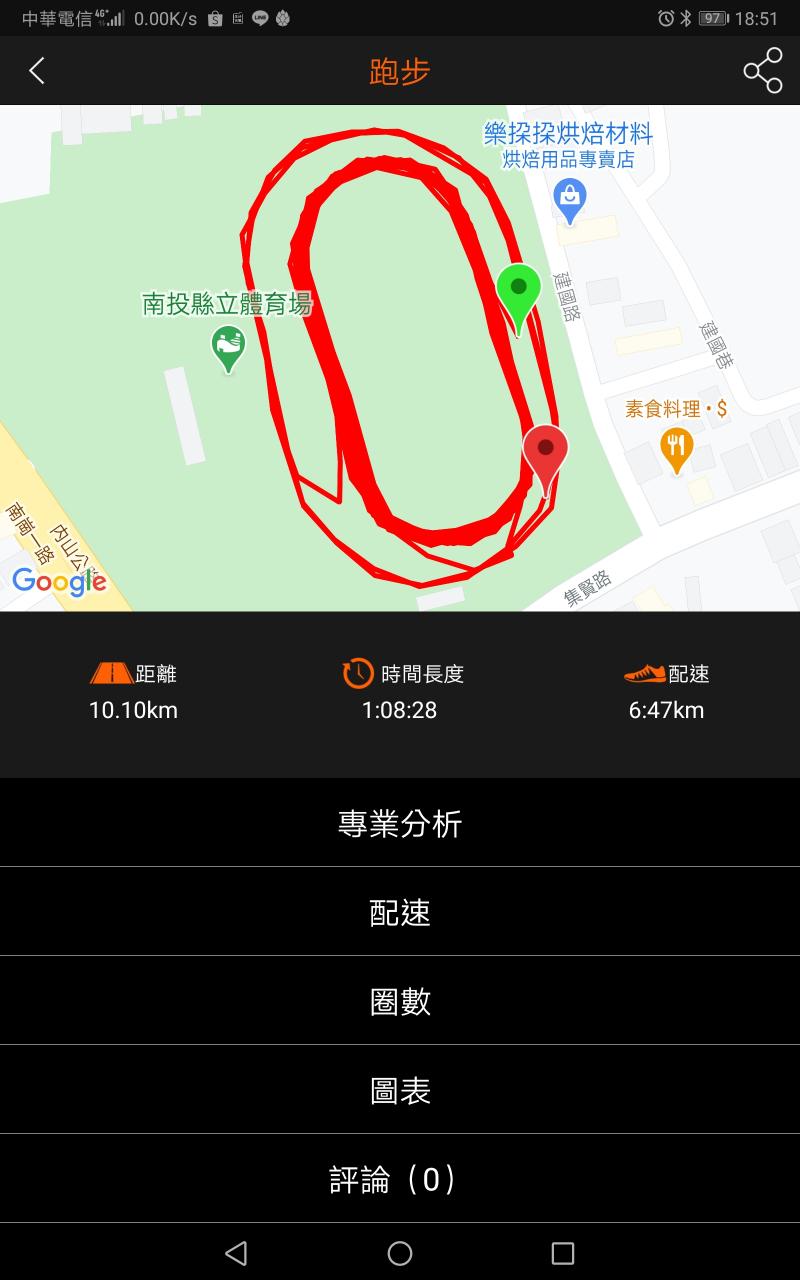Screen dimensions: 800x1280
Task: Open the 圖表 charts section
Action: pyautogui.click(x=400, y=1090)
